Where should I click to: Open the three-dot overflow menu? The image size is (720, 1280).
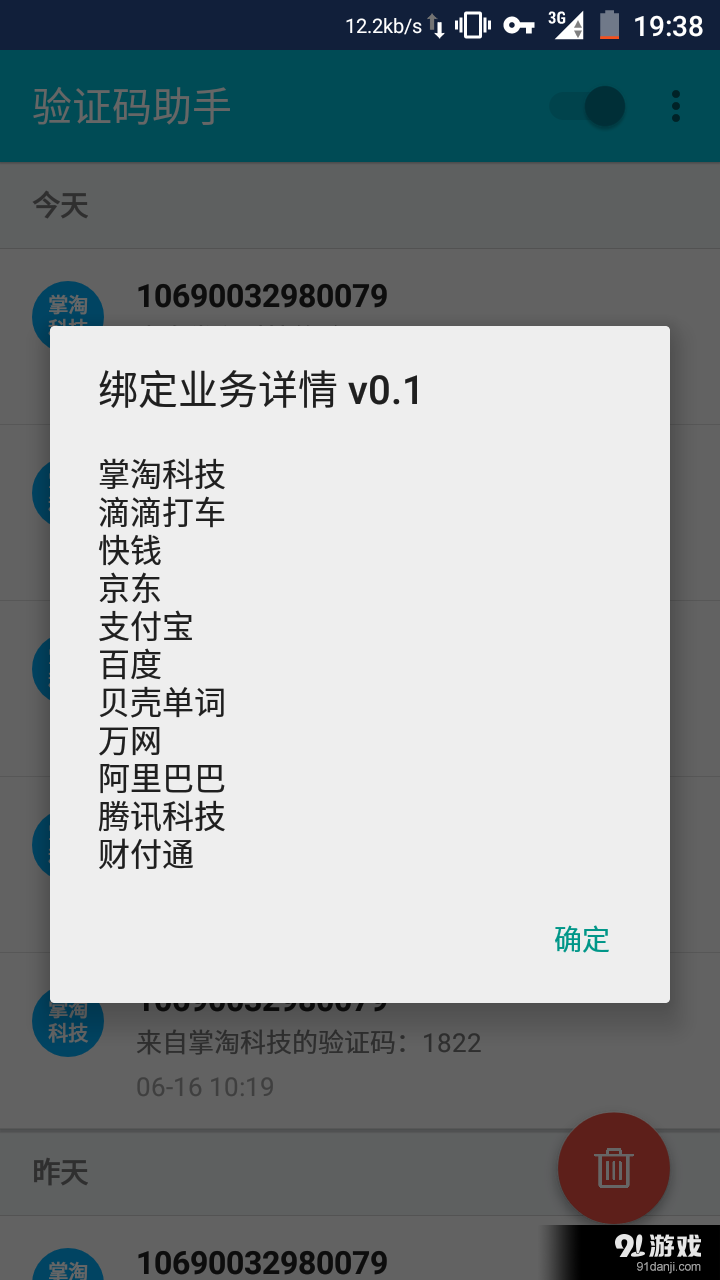[676, 106]
